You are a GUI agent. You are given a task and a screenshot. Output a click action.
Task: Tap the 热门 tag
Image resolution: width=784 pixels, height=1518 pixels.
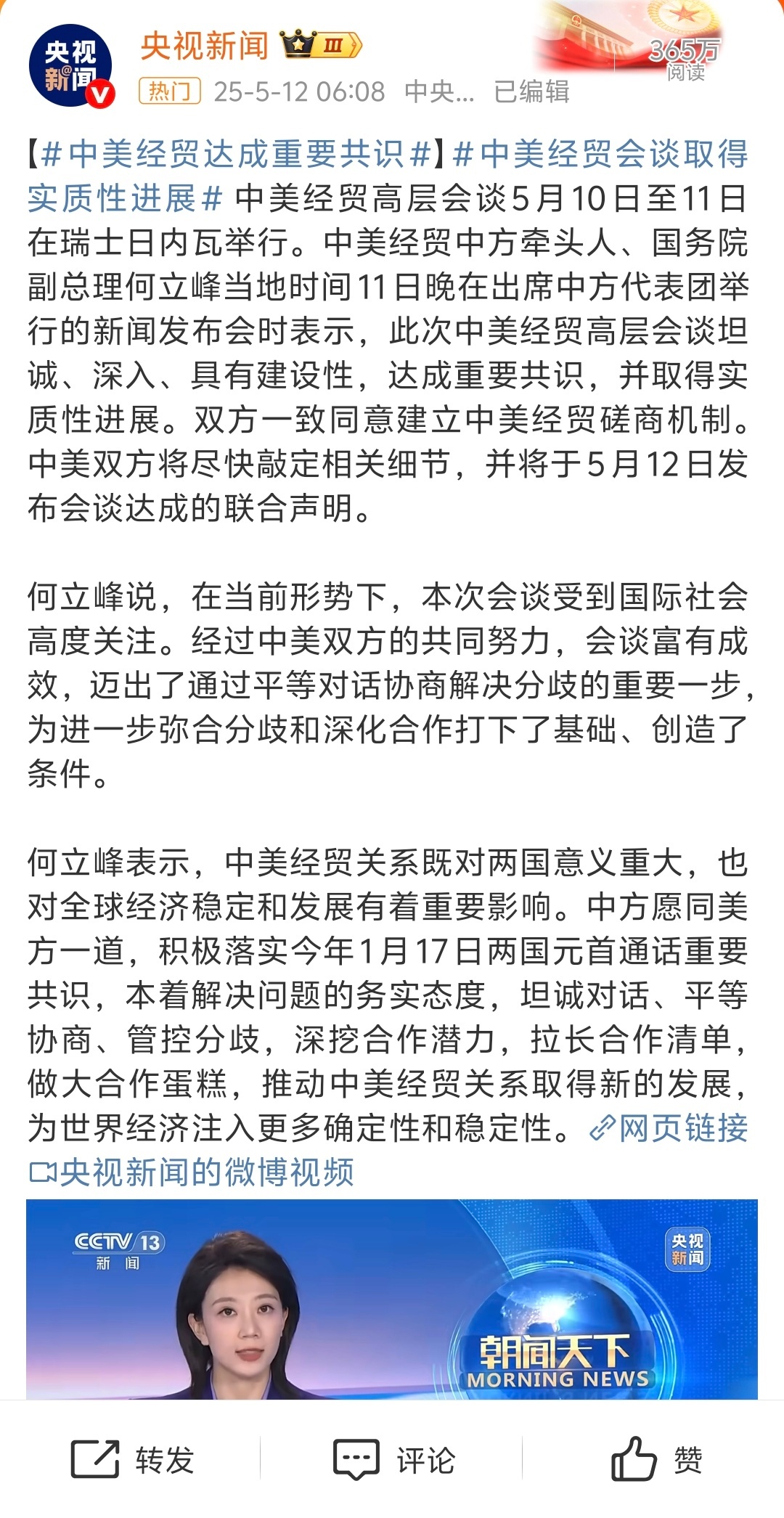point(169,91)
